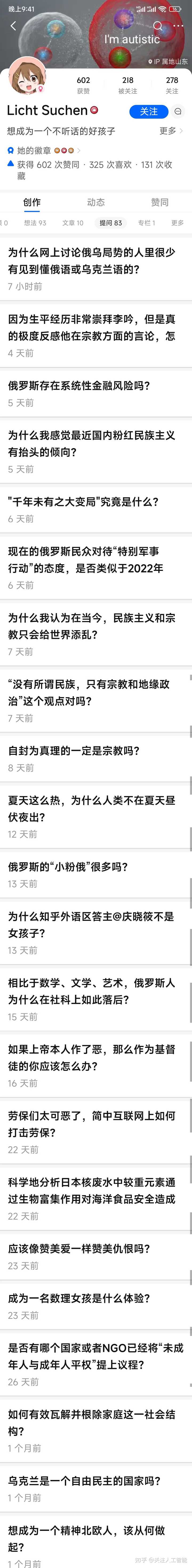This screenshot has width=192, height=1568.
Task: Follow Licht Suchen with the 关注 button
Action: (x=149, y=112)
